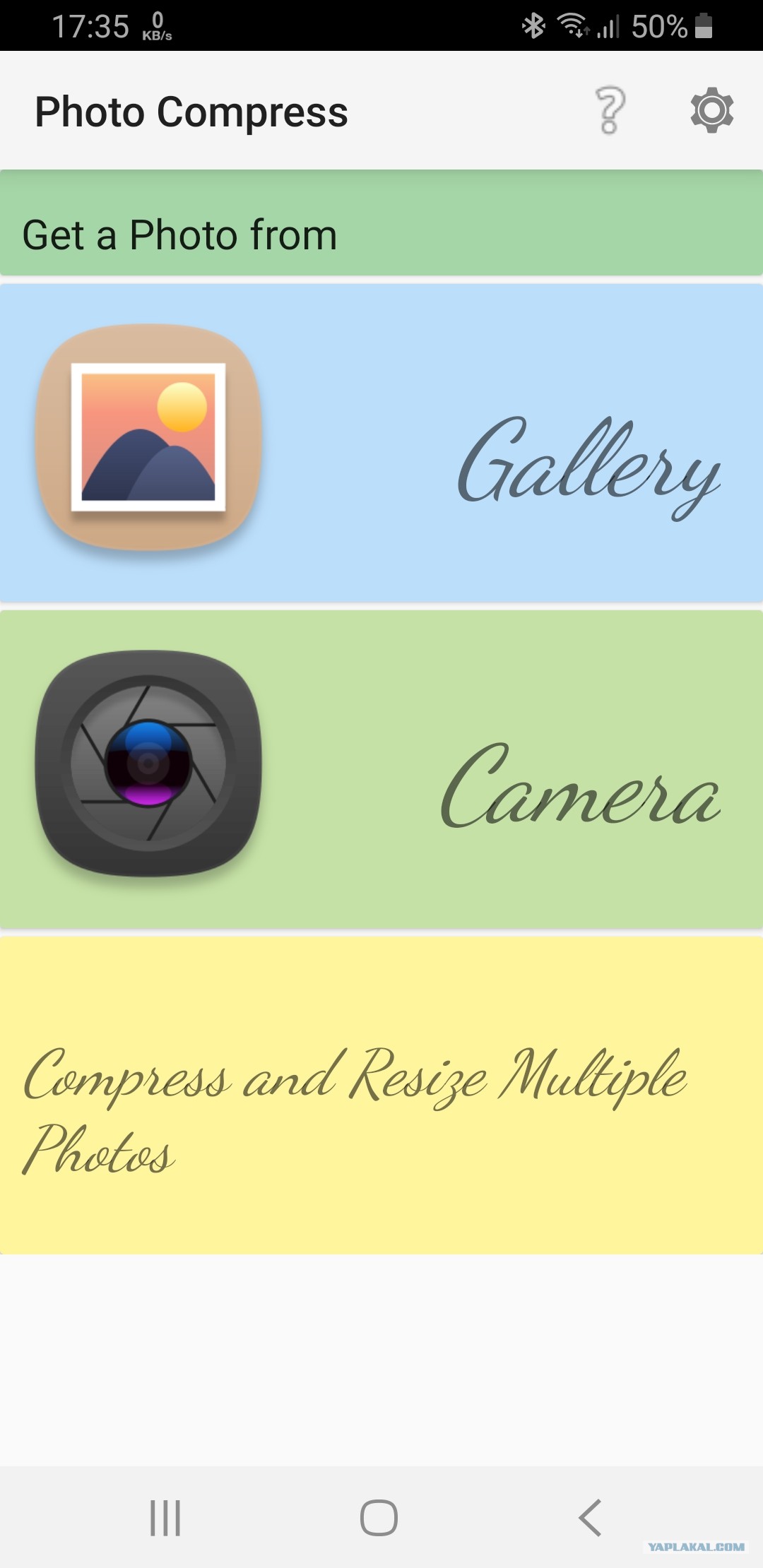Screen dimensions: 763x1568
Task: Open the help question mark icon
Action: [x=610, y=110]
